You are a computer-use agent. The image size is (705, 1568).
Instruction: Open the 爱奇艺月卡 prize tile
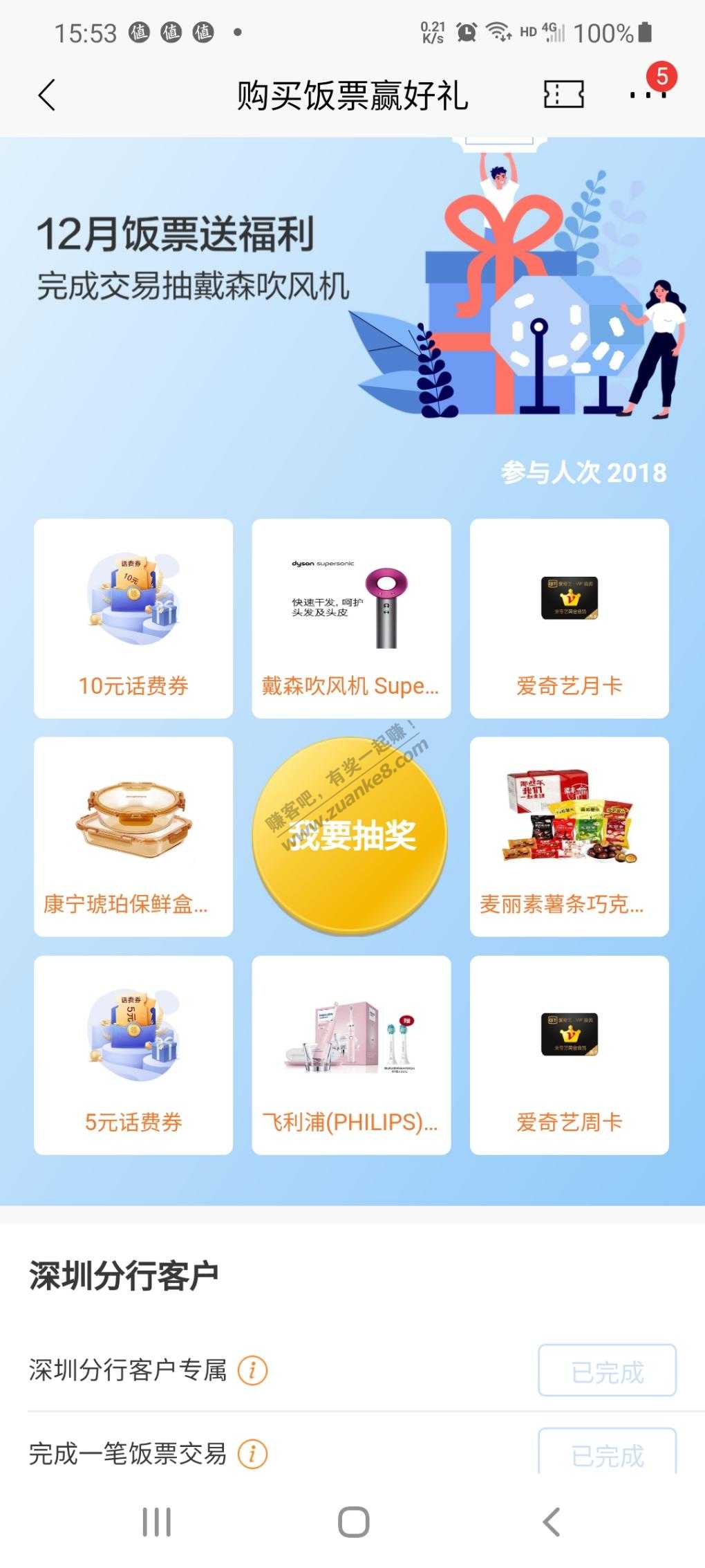(x=569, y=618)
